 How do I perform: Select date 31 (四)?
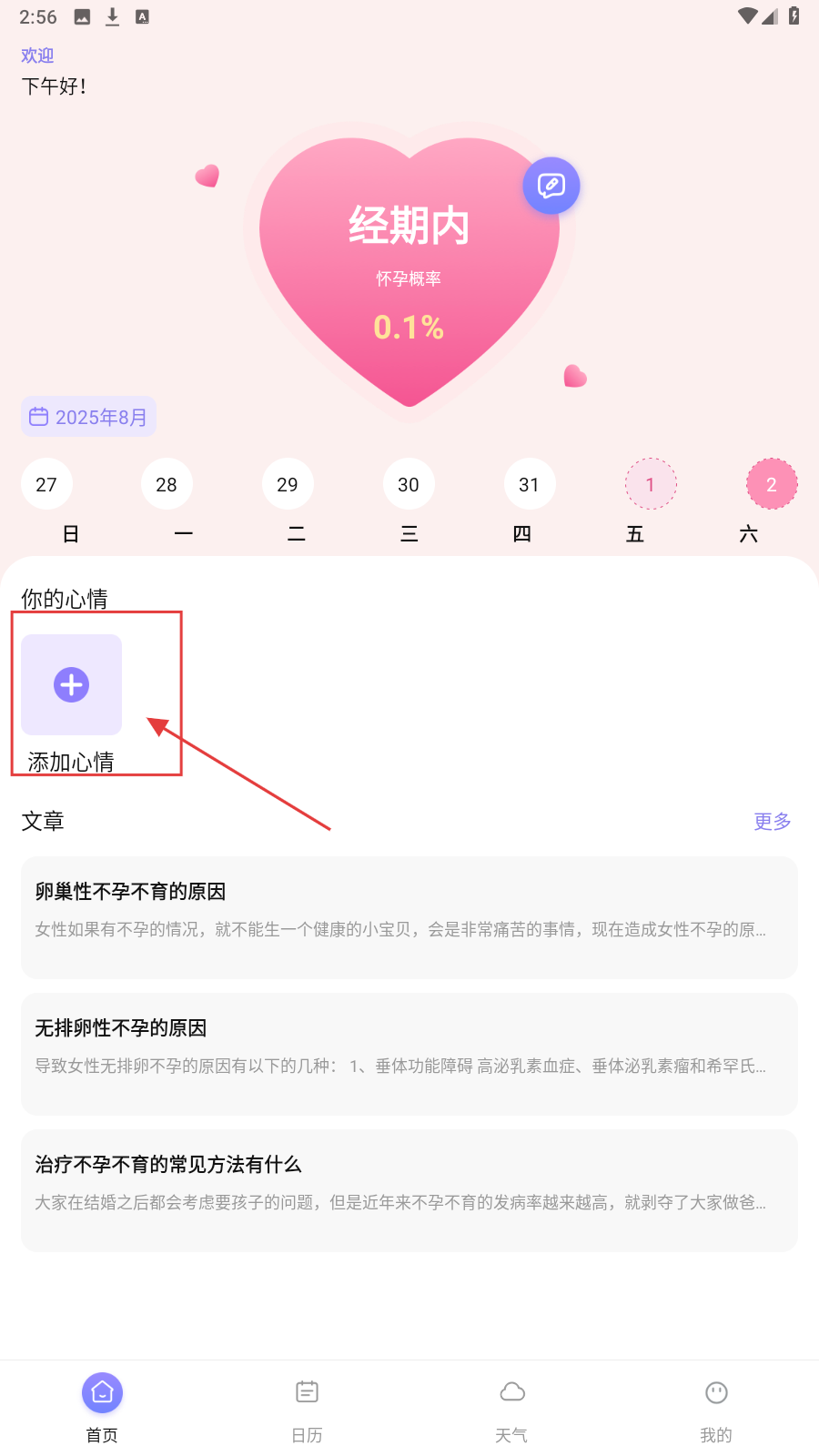point(529,484)
